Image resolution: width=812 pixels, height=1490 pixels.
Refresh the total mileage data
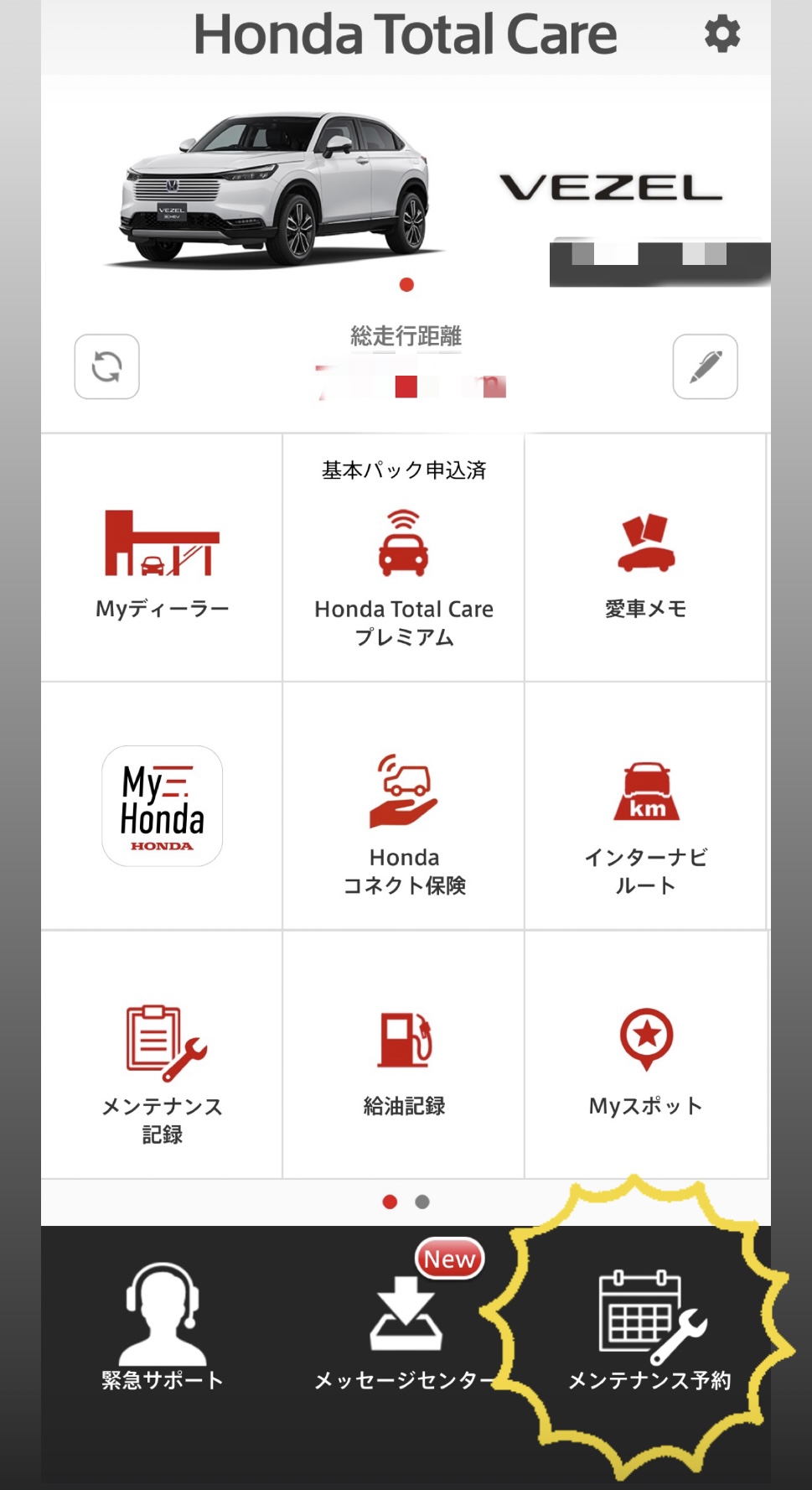tap(106, 366)
